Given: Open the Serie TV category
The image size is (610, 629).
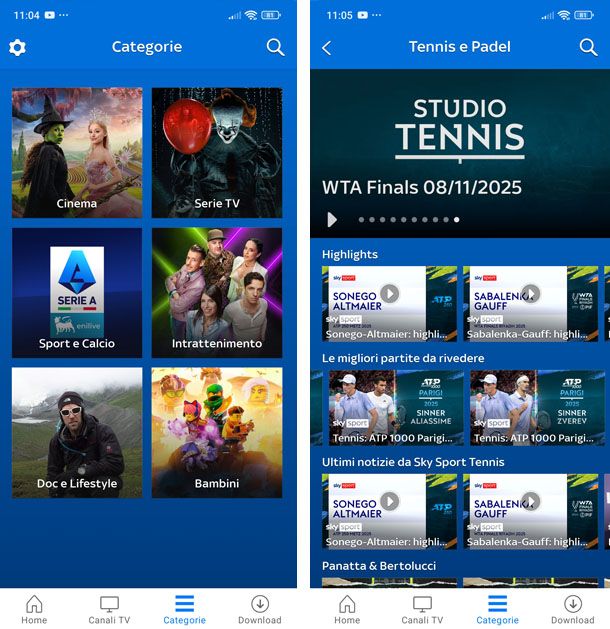Looking at the screenshot, I should (x=217, y=152).
